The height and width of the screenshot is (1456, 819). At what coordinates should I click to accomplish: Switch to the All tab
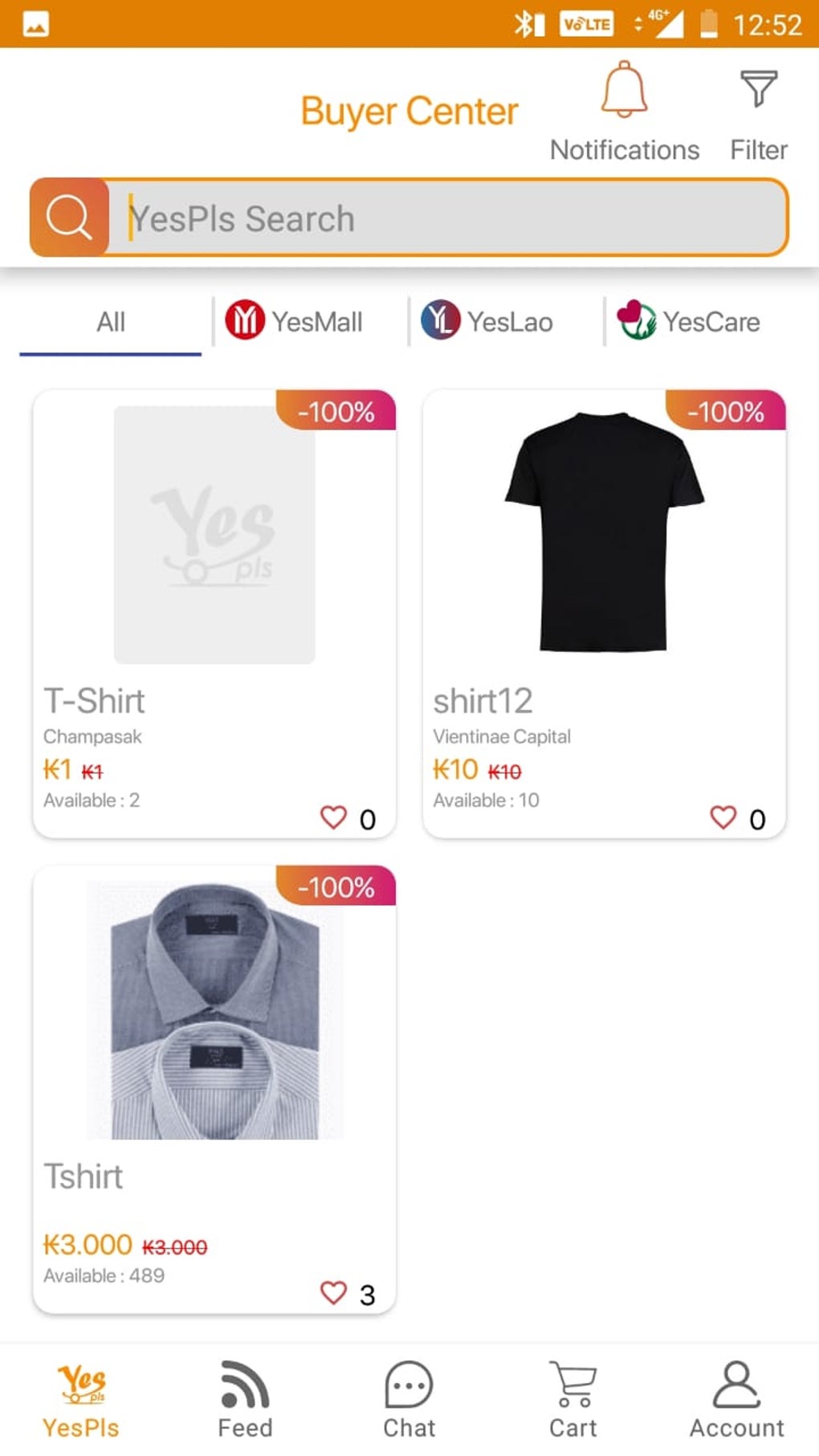tap(110, 320)
